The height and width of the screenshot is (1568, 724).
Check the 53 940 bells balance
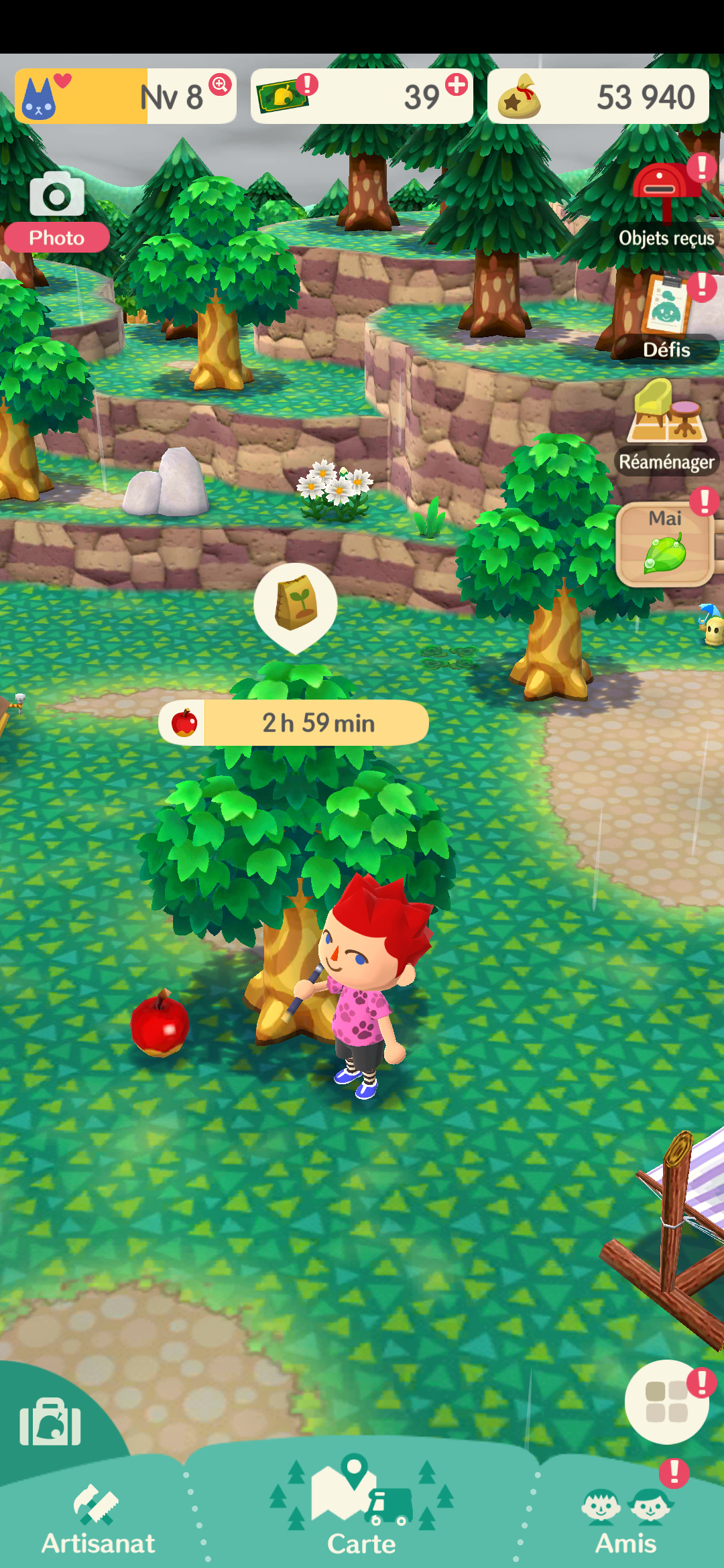pos(598,96)
